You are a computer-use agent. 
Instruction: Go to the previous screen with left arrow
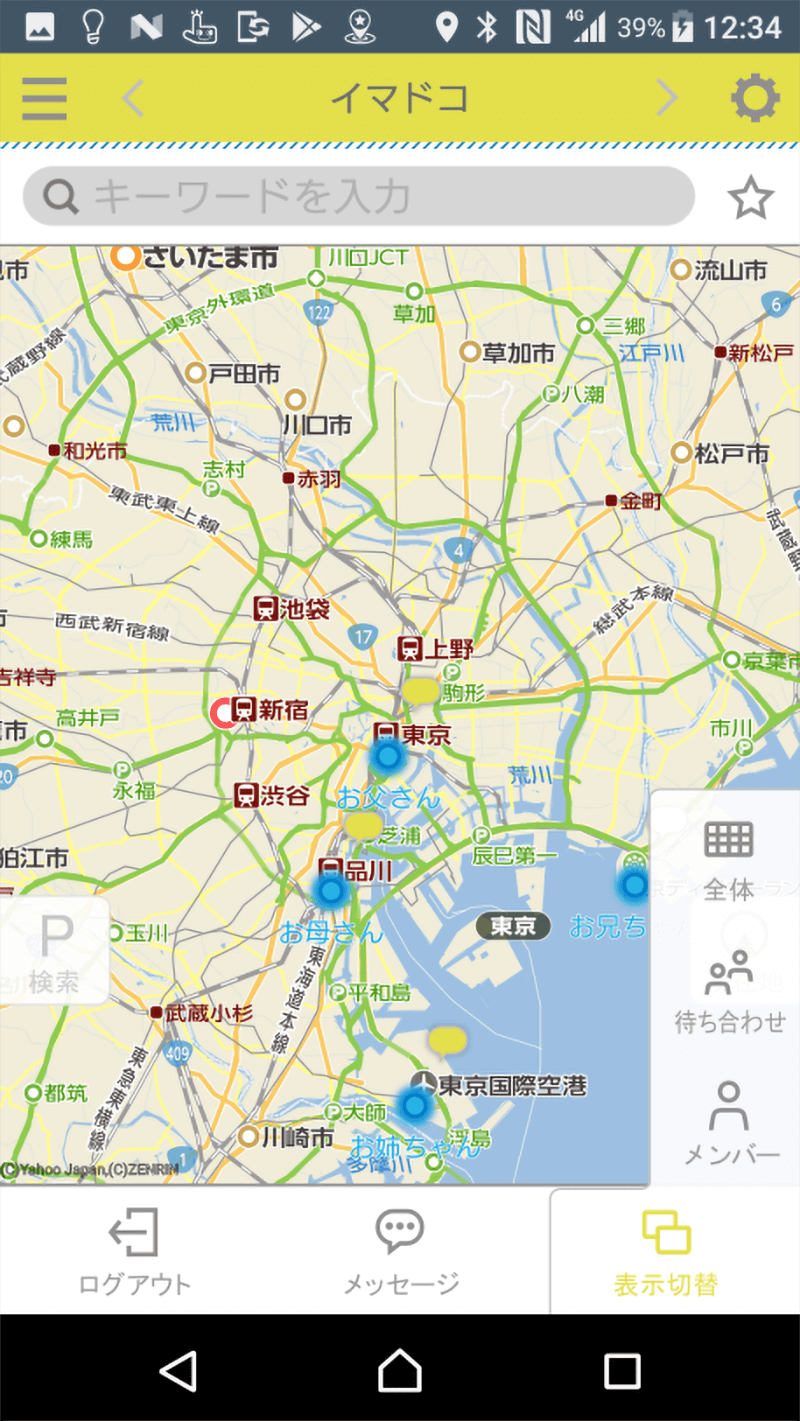point(133,98)
